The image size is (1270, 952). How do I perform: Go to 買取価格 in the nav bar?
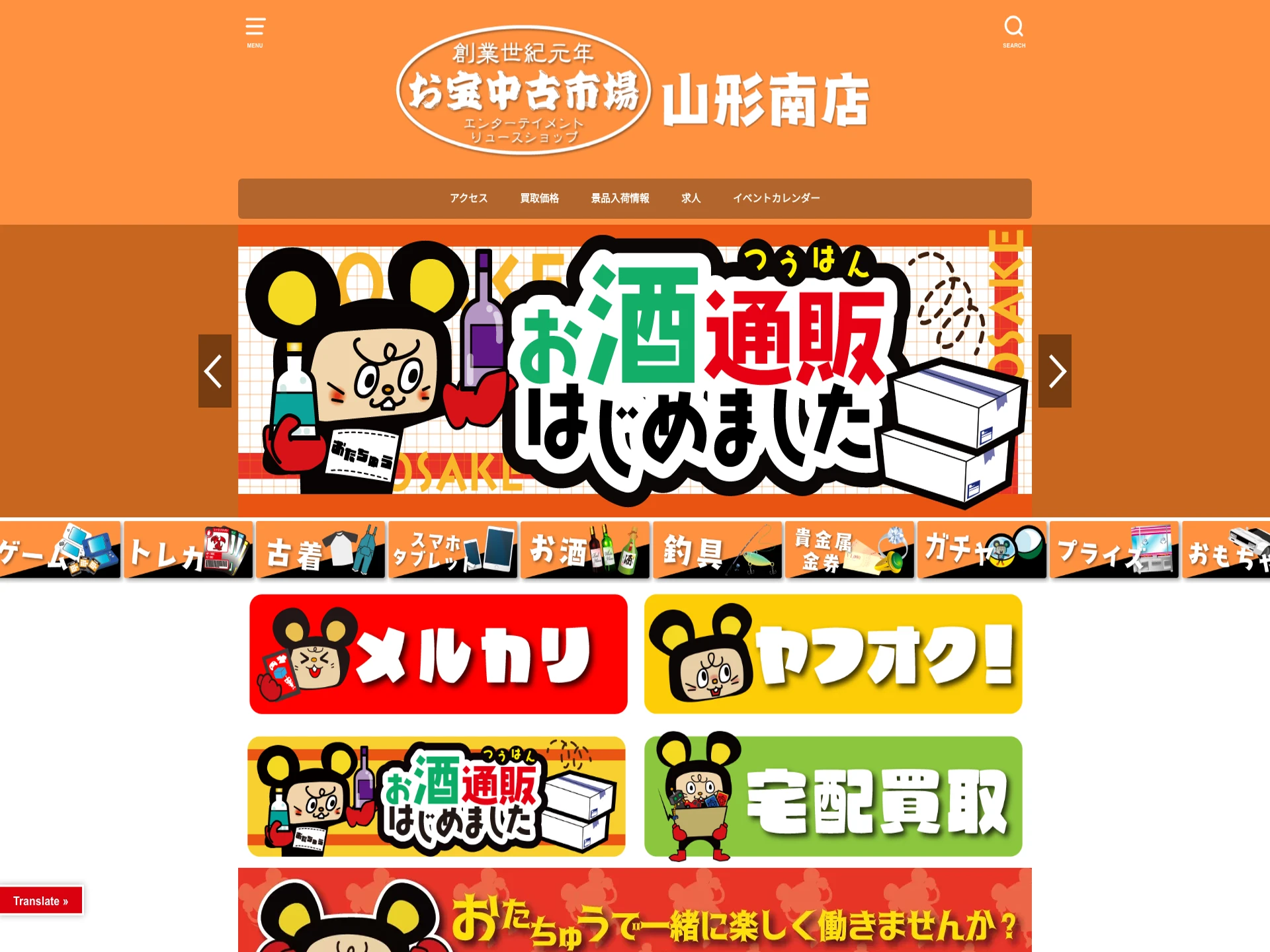tap(539, 198)
